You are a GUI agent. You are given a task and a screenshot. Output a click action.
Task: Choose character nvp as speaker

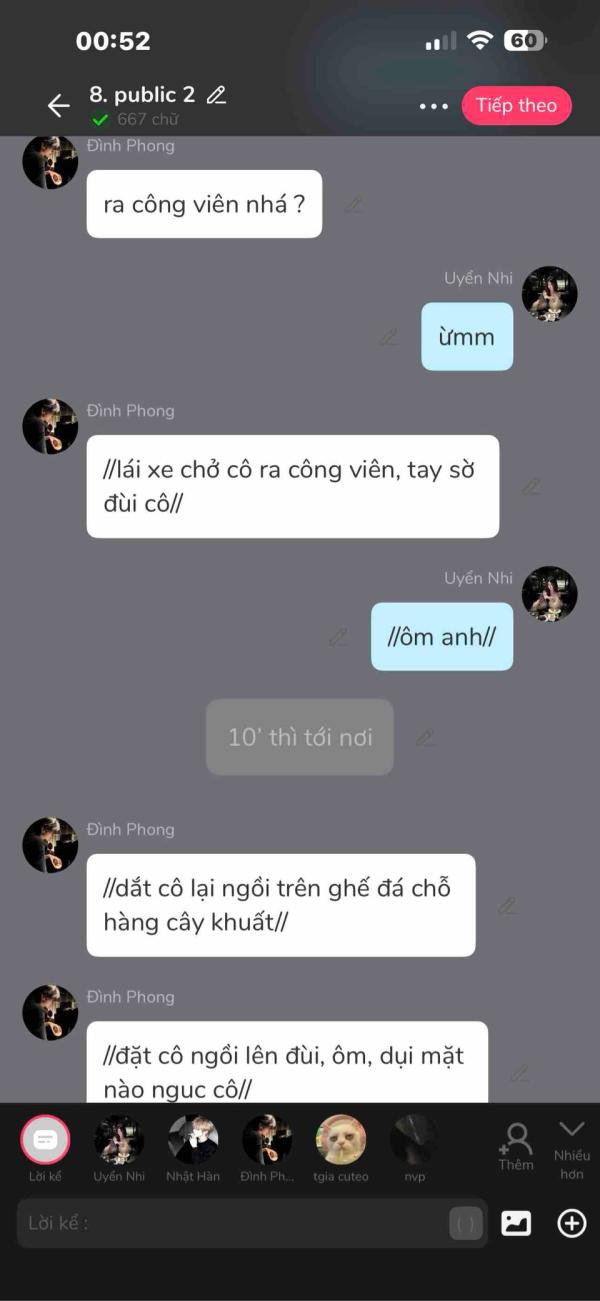(414, 1141)
